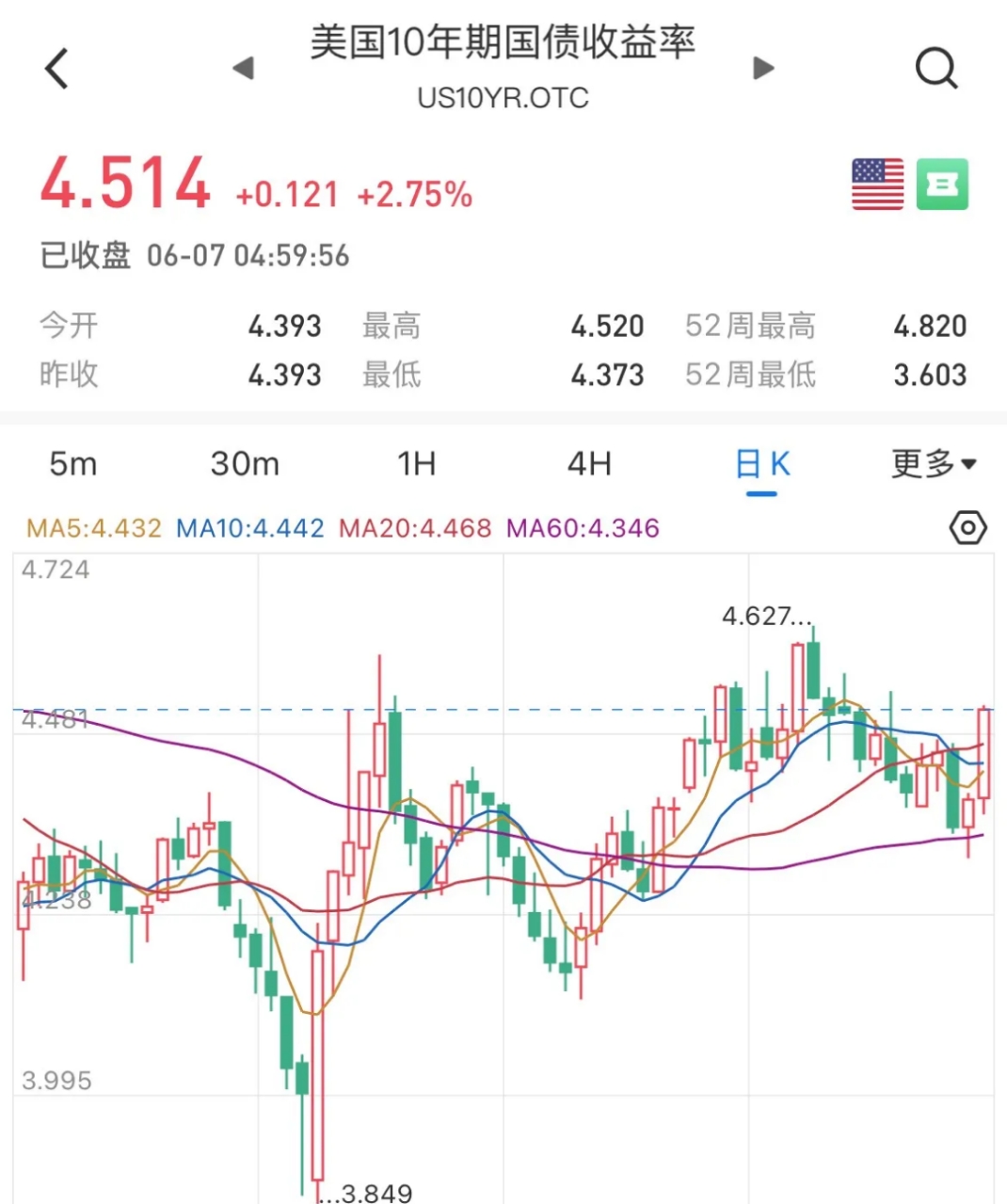The image size is (1007, 1204).
Task: Tap the US10YR.OTC symbol title
Action: pos(503,97)
